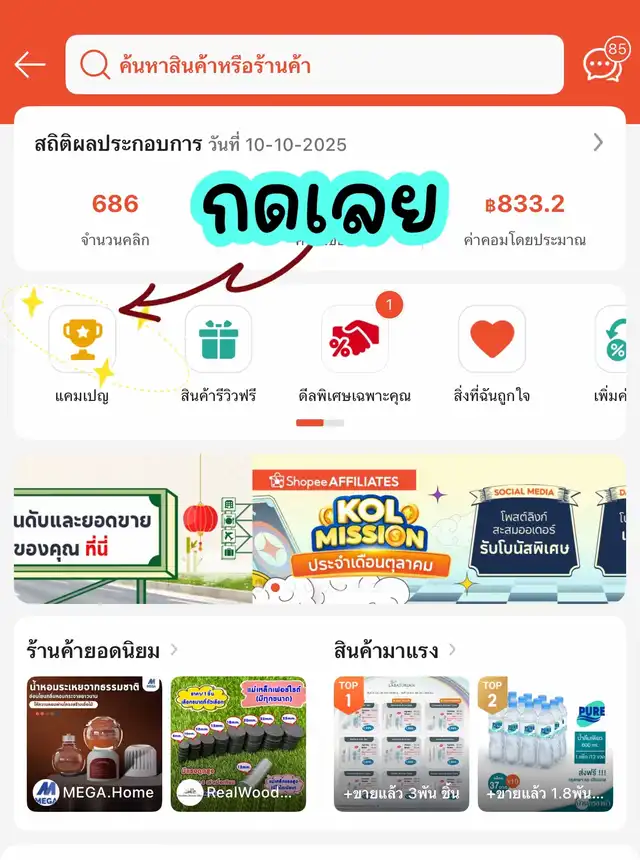The image size is (640, 860).
Task: Expand สถิติผลประกอบการ details via the chevron
Action: pos(598,143)
